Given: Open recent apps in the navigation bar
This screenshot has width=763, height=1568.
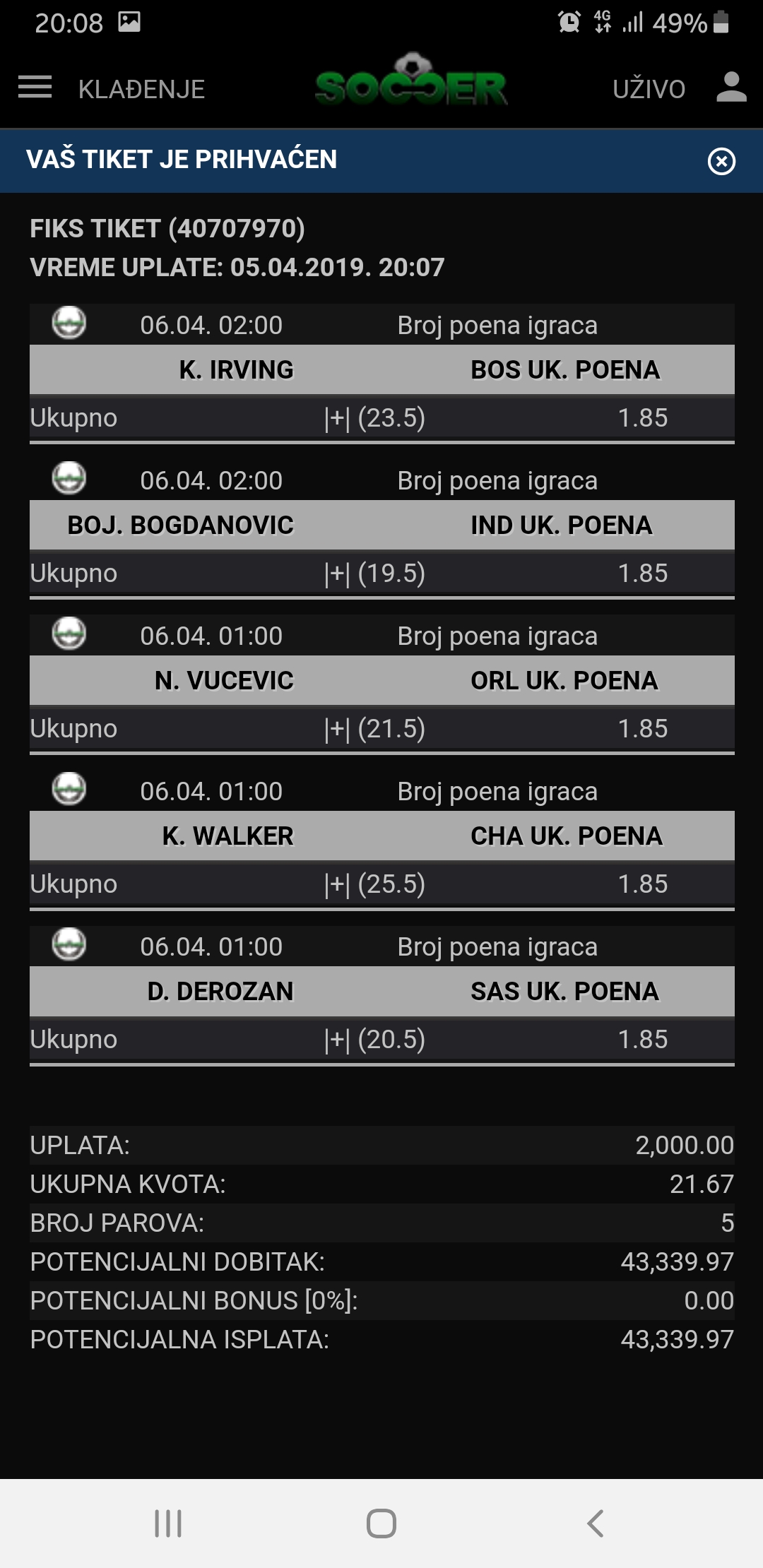Looking at the screenshot, I should click(x=168, y=1524).
